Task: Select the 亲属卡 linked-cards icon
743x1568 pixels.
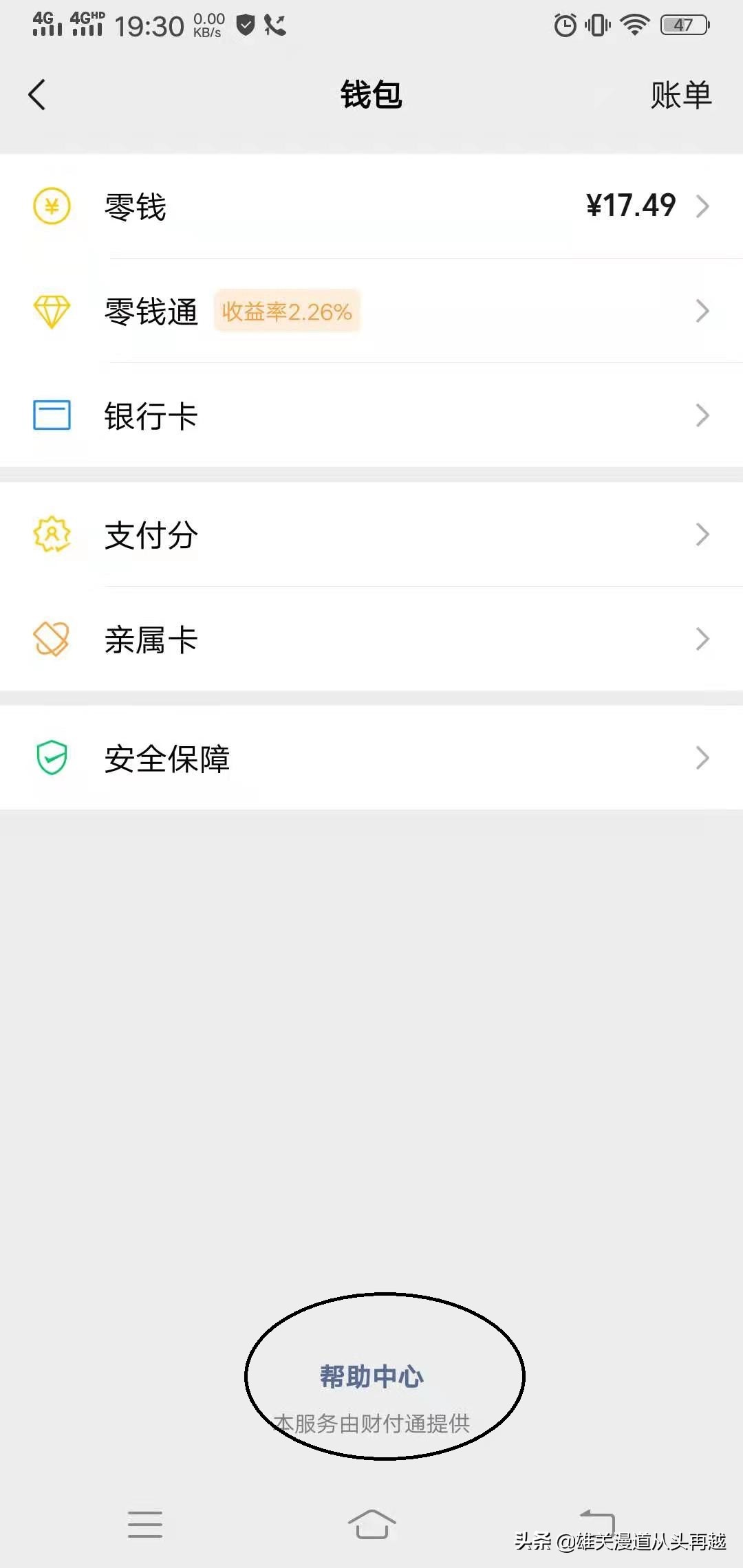Action: (x=52, y=639)
